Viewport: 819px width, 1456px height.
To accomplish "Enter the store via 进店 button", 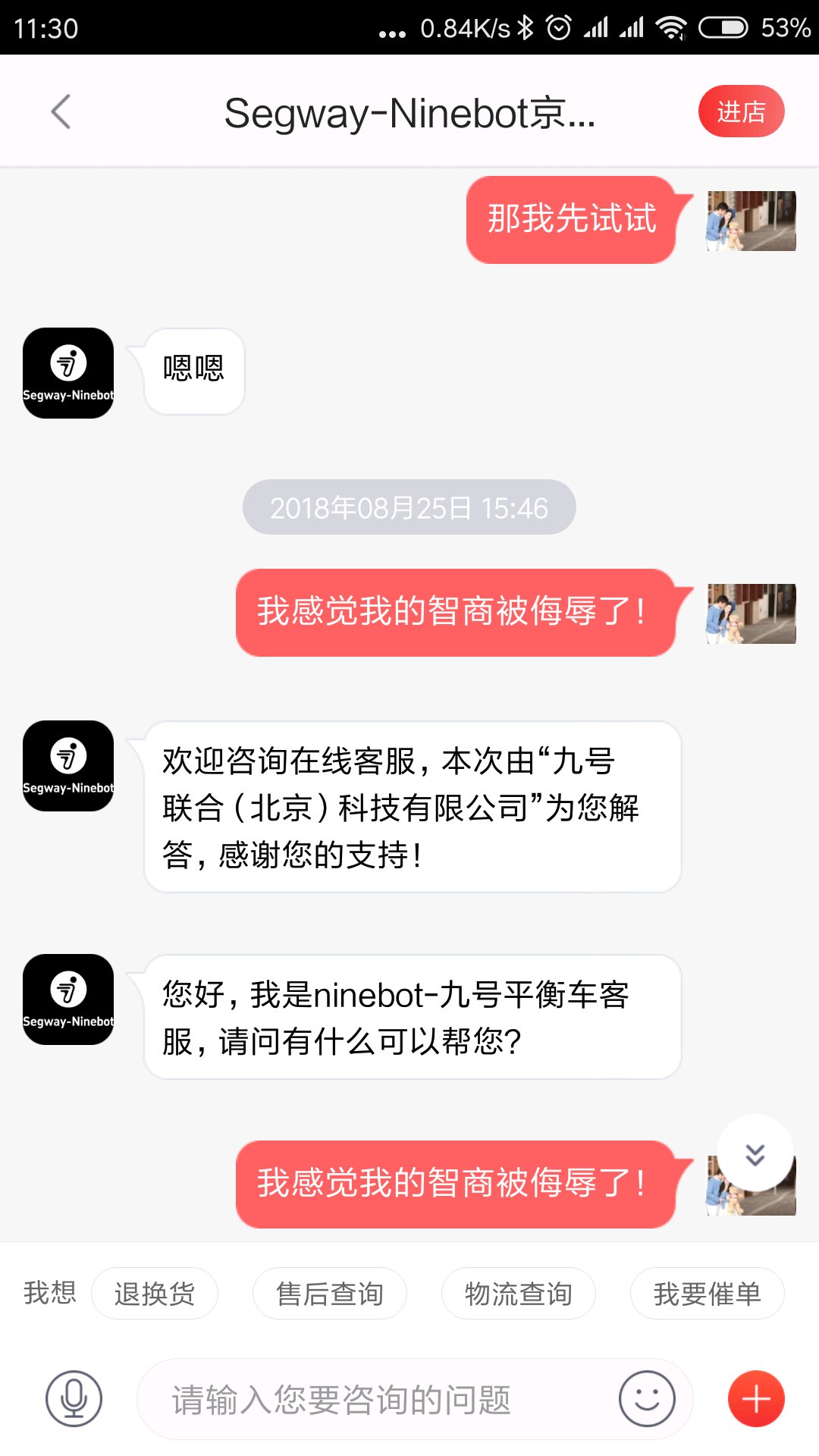I will coord(740,111).
